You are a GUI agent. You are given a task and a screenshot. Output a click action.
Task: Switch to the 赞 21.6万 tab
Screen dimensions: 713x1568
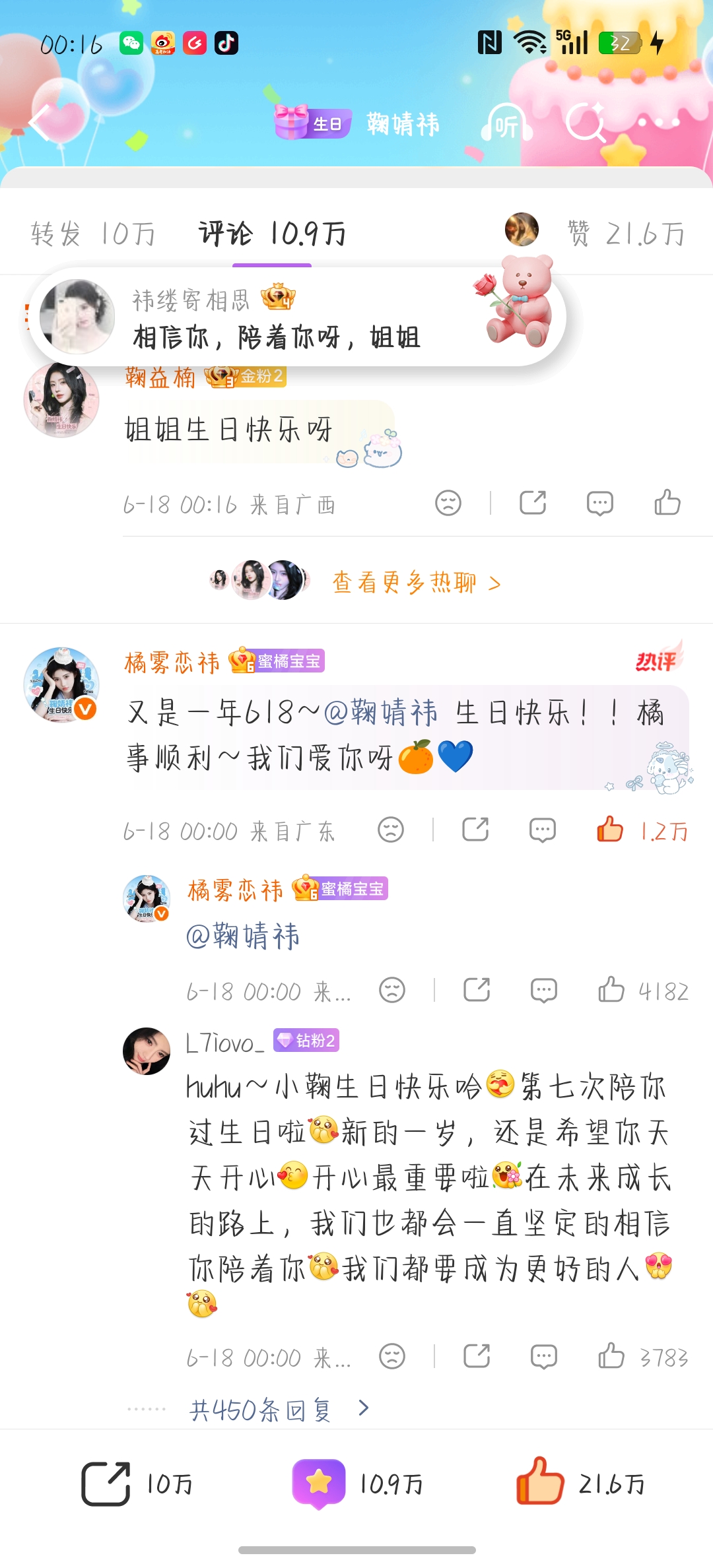coord(626,234)
